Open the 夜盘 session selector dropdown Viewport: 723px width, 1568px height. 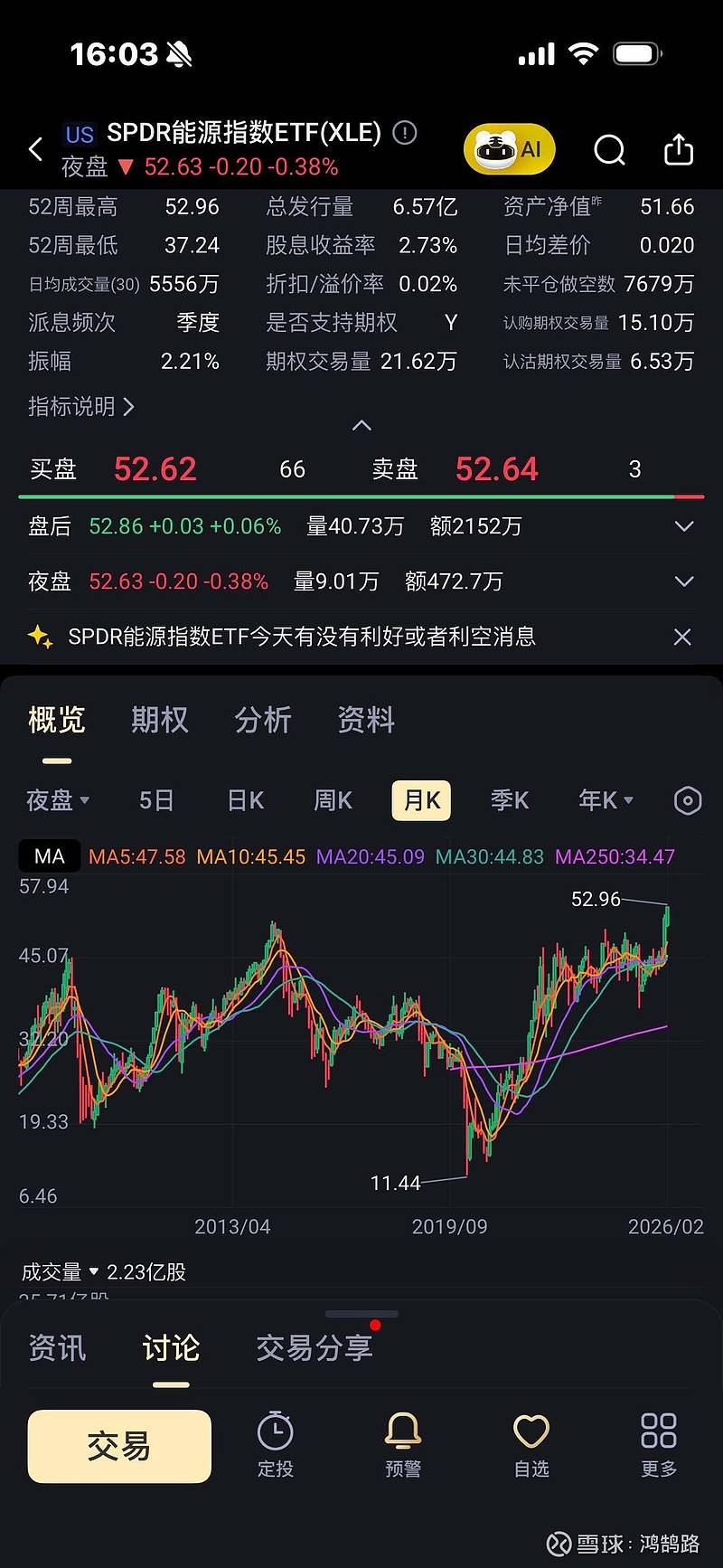[x=57, y=800]
